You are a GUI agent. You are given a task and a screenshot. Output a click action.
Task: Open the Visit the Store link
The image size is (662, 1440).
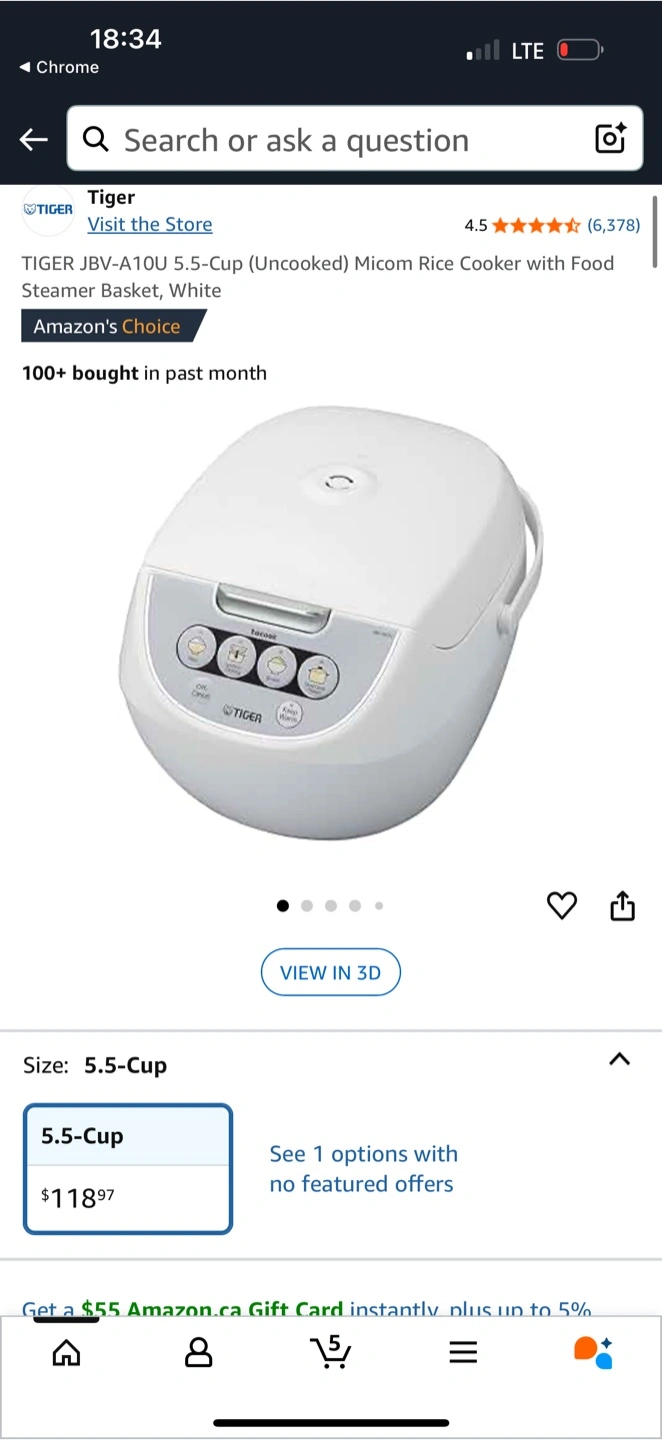pos(150,224)
